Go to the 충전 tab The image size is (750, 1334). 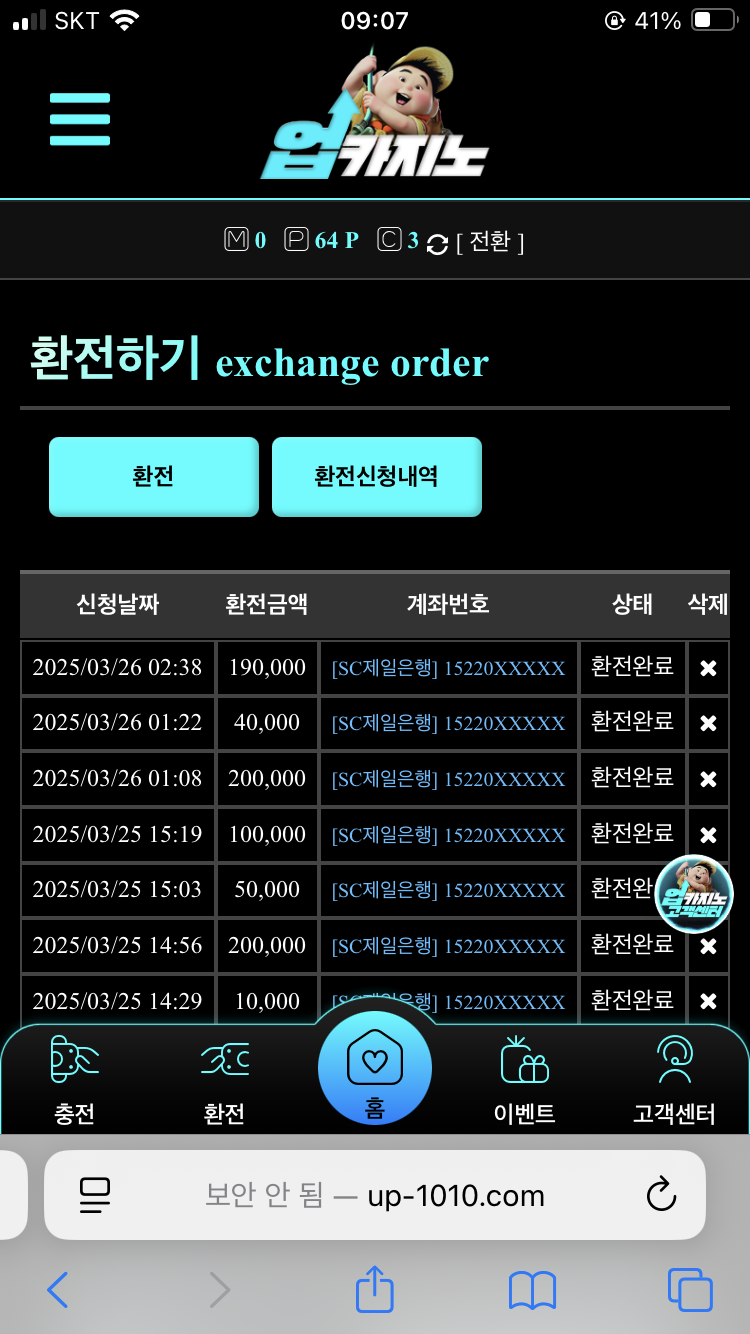(x=75, y=1080)
